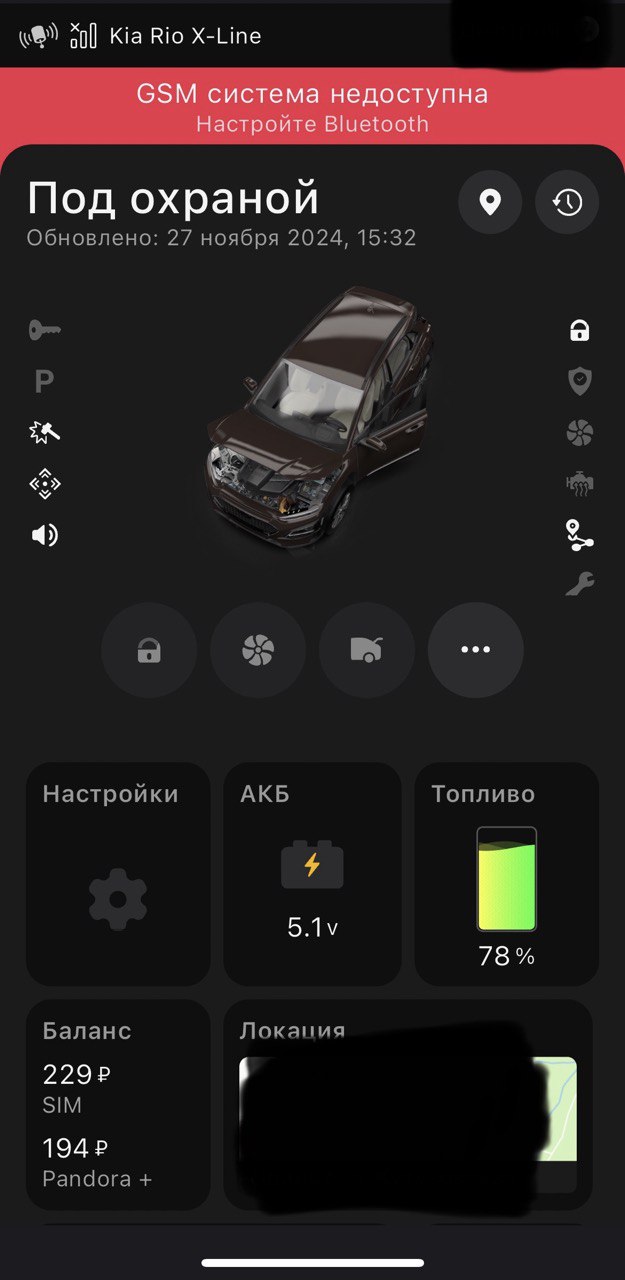625x1280 pixels.
Task: Open the Настройки card
Action: [x=118, y=874]
